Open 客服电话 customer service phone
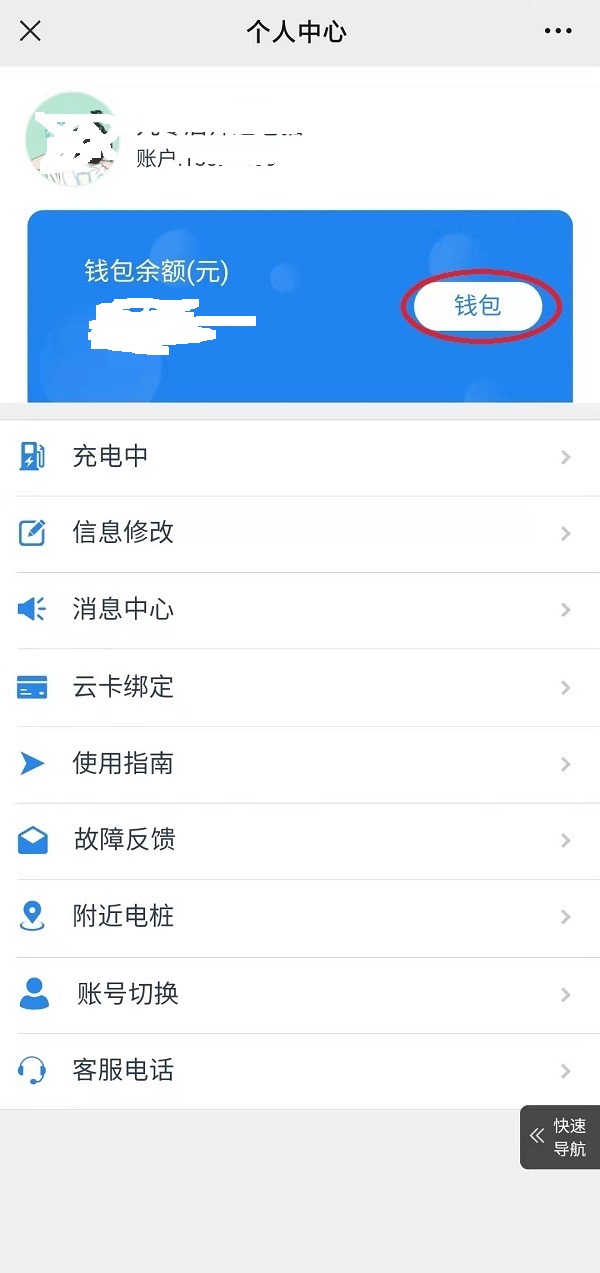Image resolution: width=600 pixels, height=1273 pixels. point(300,1071)
